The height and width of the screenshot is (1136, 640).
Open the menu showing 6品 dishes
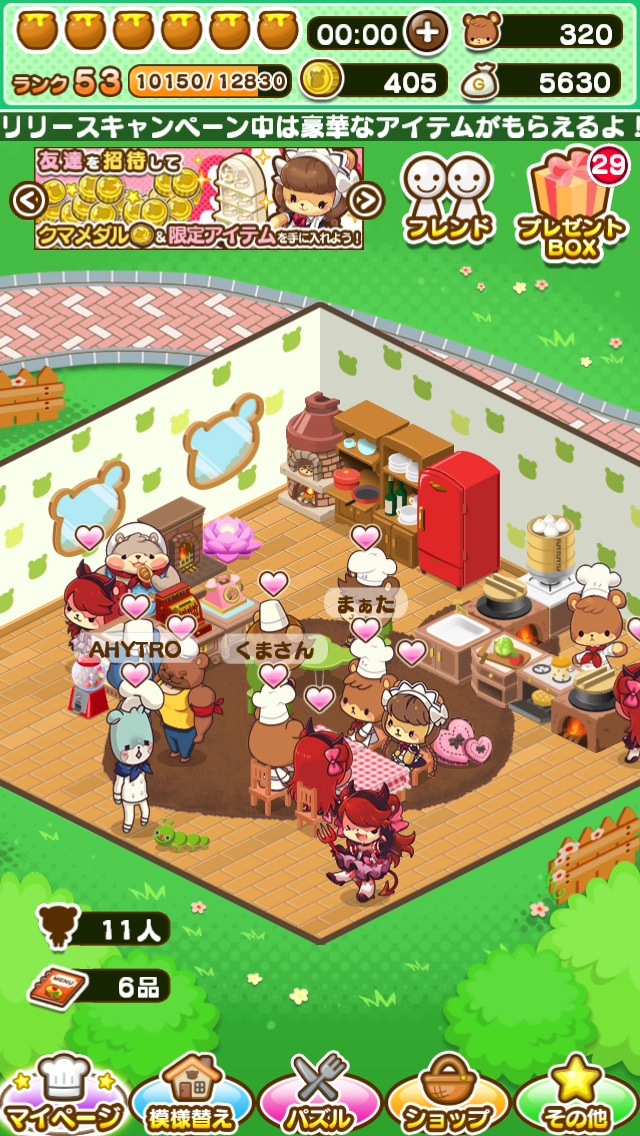100,987
